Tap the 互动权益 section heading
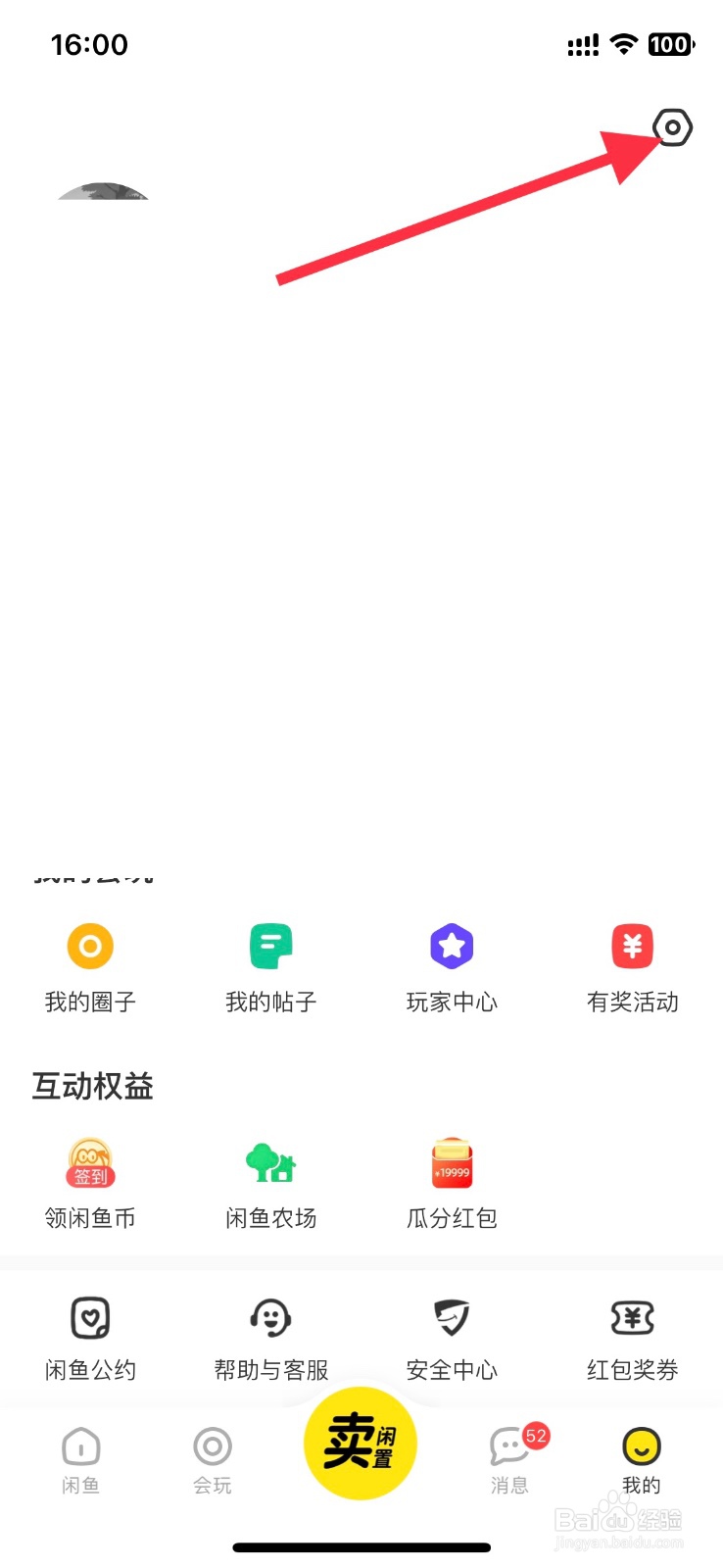Image resolution: width=723 pixels, height=1568 pixels. (92, 1086)
